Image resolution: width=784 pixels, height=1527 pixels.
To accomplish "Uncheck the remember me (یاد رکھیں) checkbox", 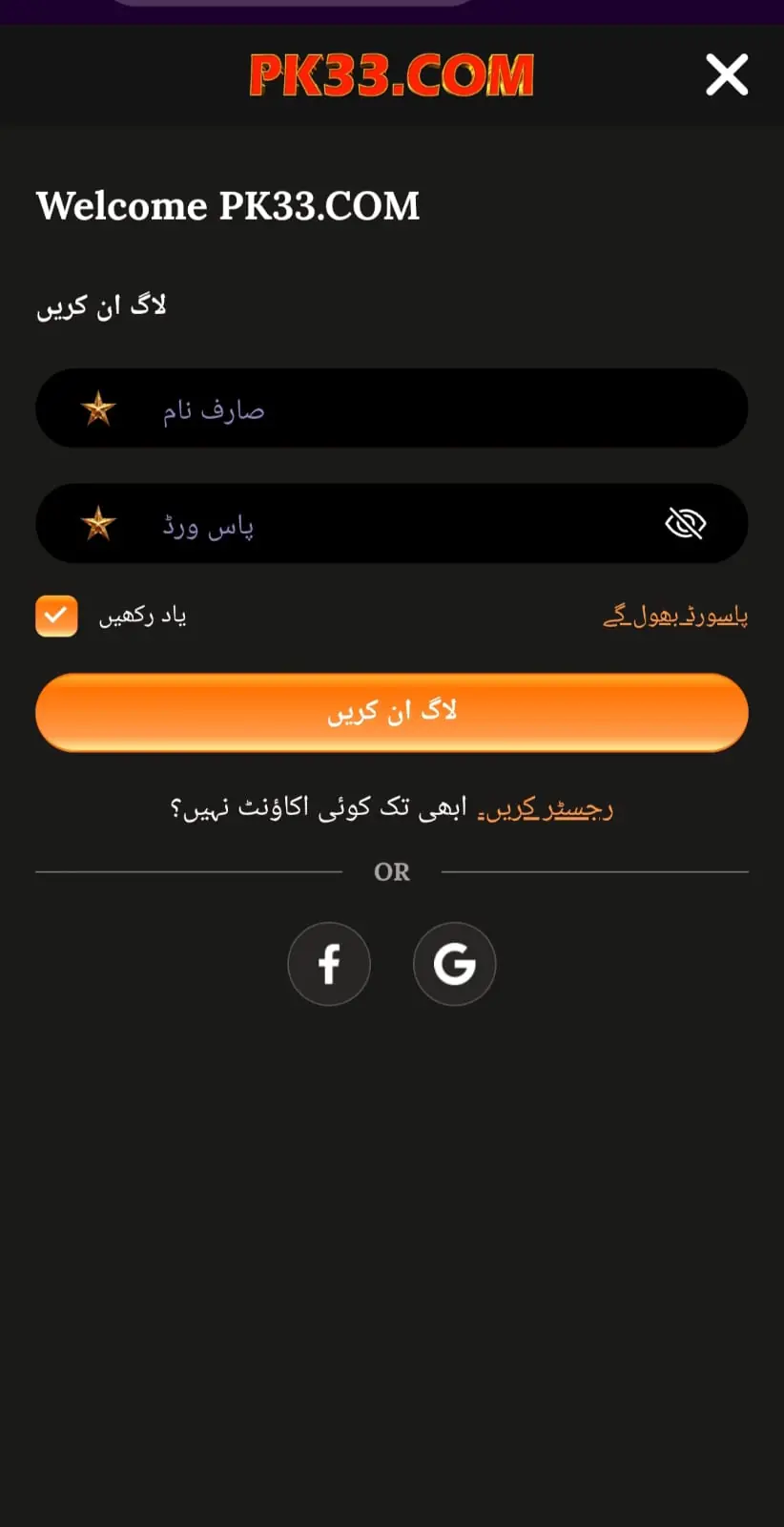I will point(56,616).
